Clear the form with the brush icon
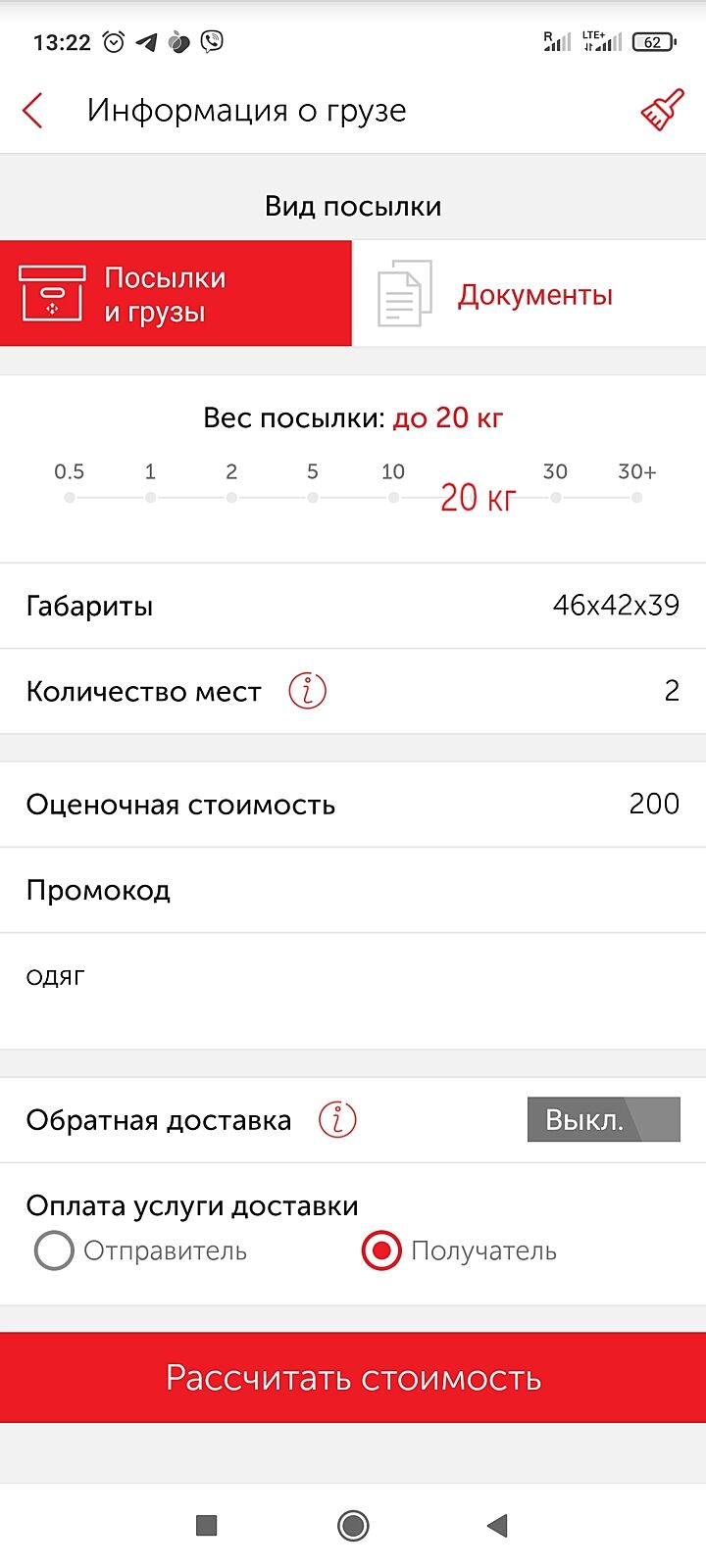Image resolution: width=706 pixels, height=1568 pixels. 662,111
